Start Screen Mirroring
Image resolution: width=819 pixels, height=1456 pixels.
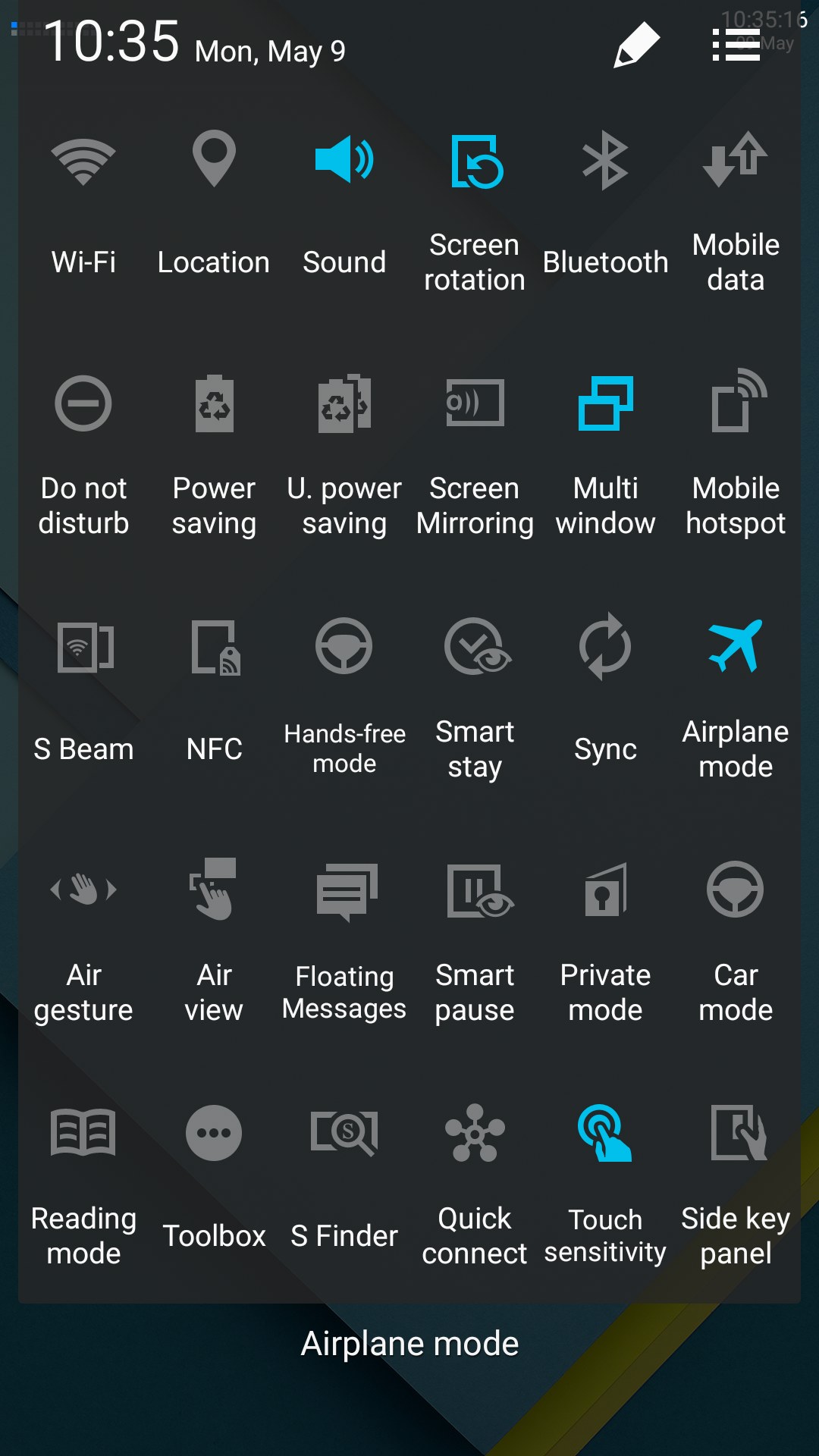tap(475, 403)
